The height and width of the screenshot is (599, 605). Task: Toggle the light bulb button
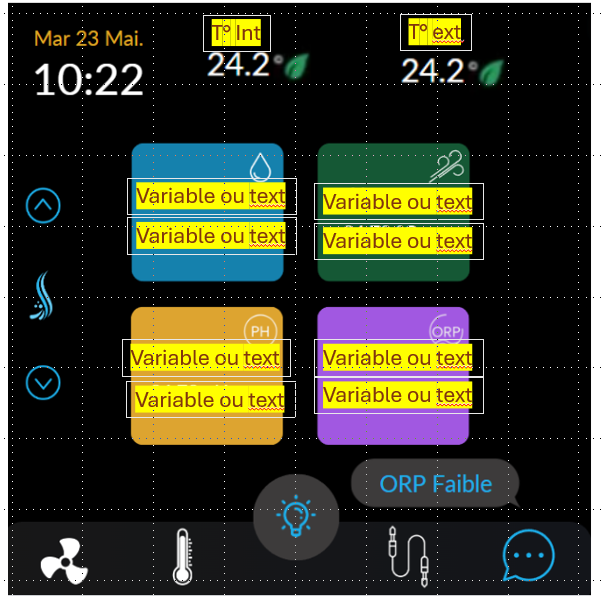click(295, 517)
